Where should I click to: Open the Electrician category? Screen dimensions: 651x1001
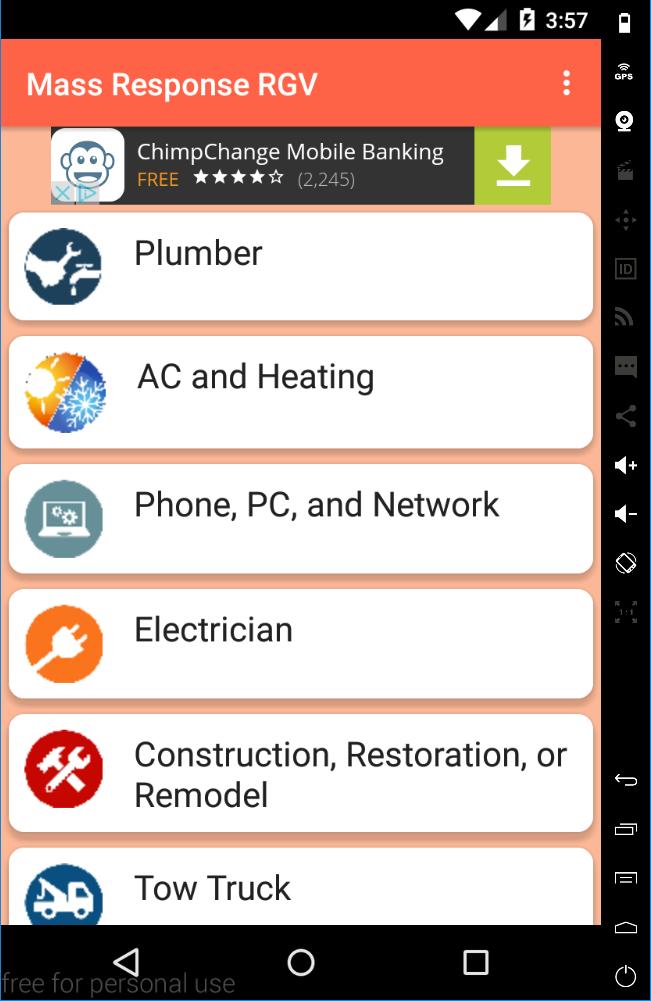coord(300,643)
